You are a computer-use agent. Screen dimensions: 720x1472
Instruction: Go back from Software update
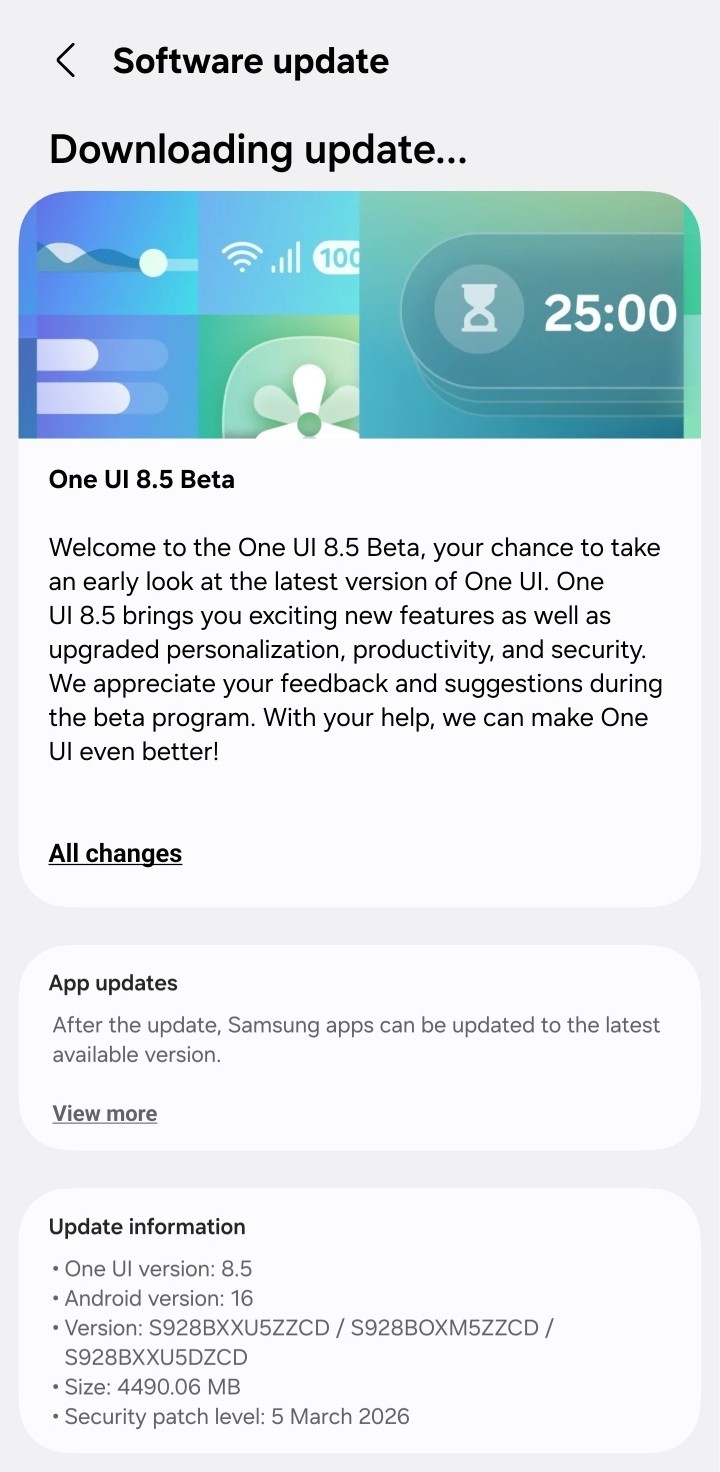coord(66,61)
